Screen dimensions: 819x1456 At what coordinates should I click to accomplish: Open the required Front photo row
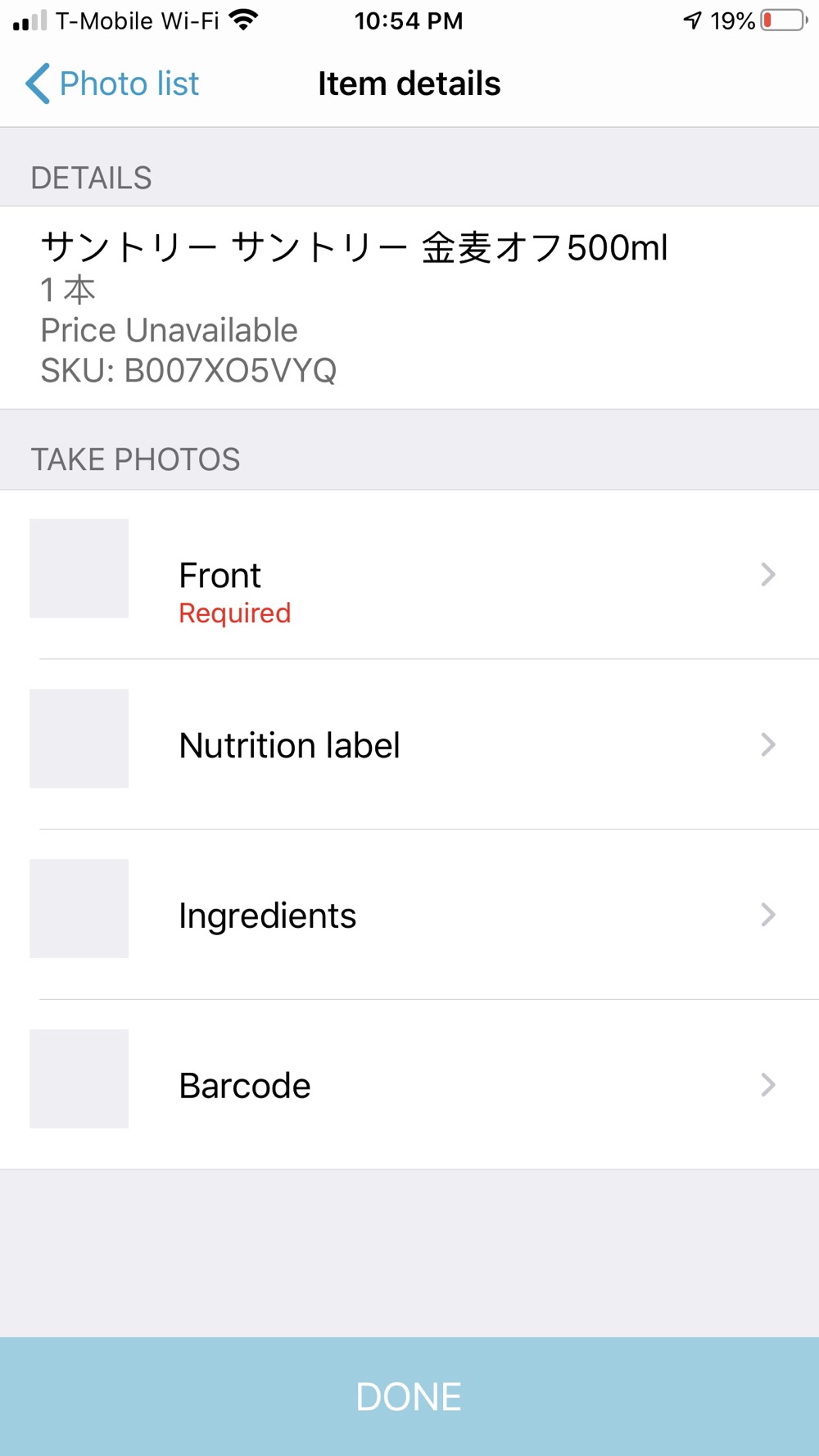409,575
